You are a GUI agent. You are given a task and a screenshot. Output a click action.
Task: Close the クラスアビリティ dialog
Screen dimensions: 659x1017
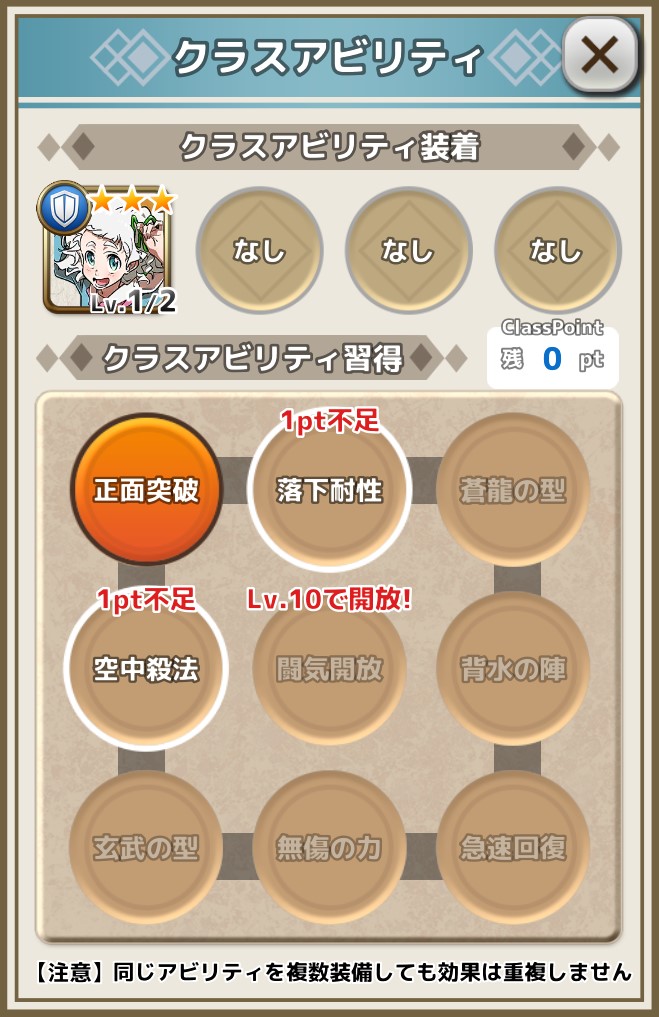600,56
